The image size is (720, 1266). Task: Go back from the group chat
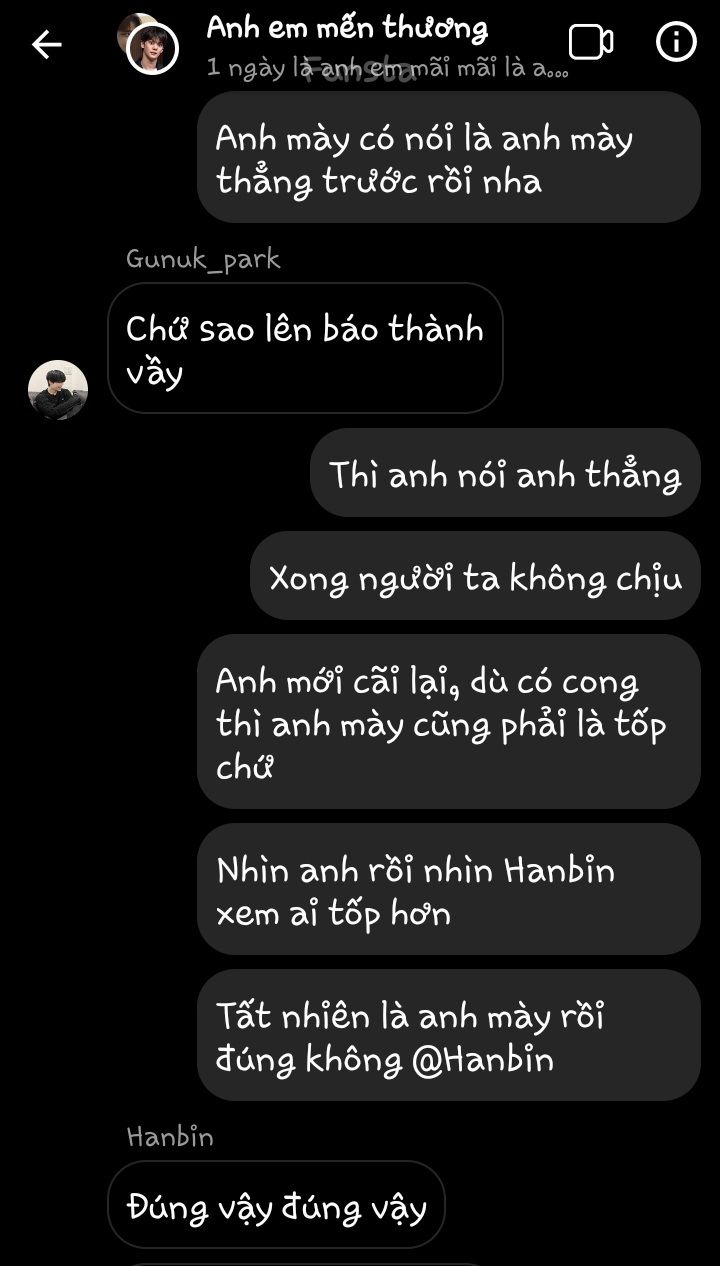click(47, 44)
